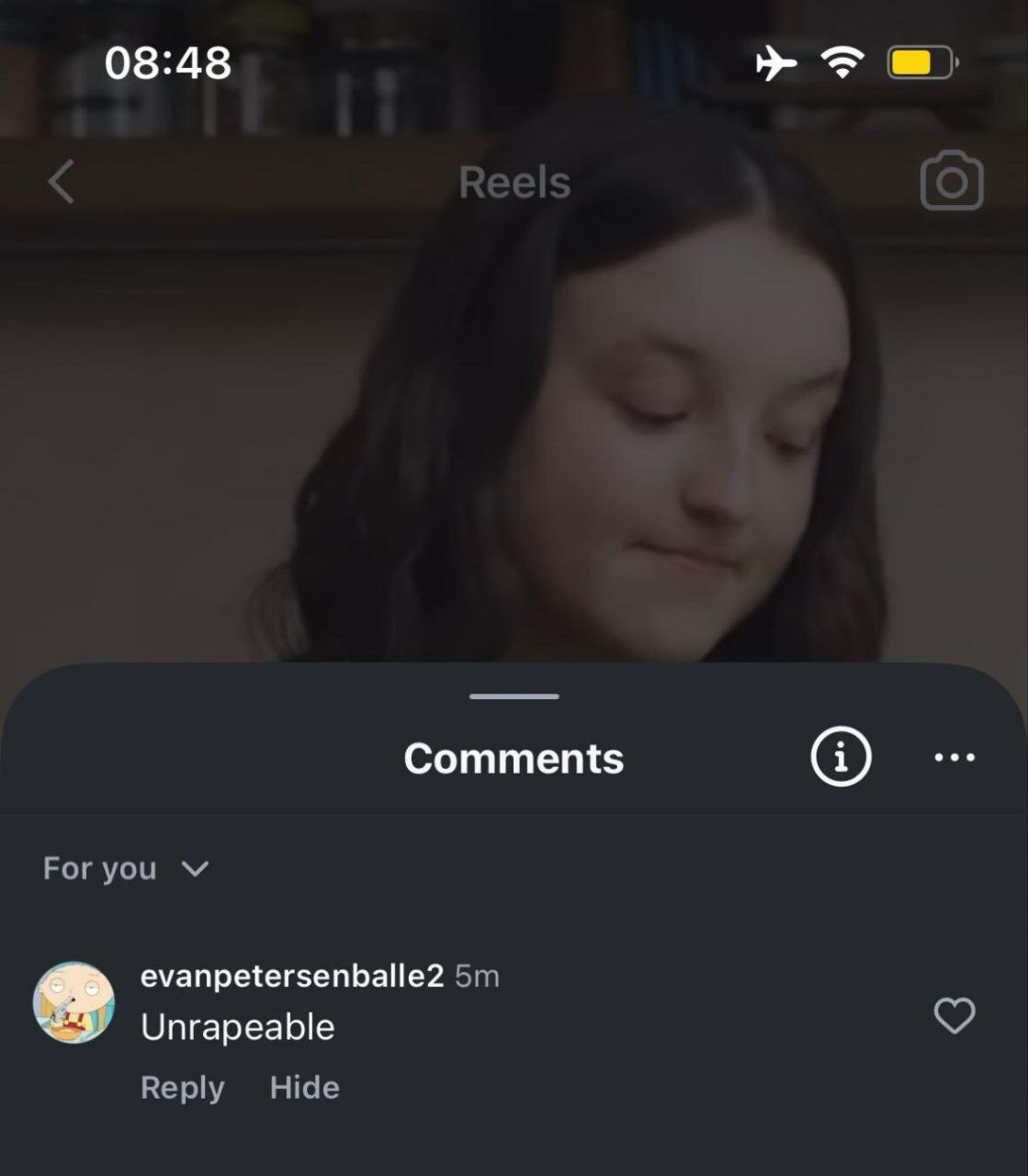Reply to evanpetersenballe2's comment

[182, 1088]
